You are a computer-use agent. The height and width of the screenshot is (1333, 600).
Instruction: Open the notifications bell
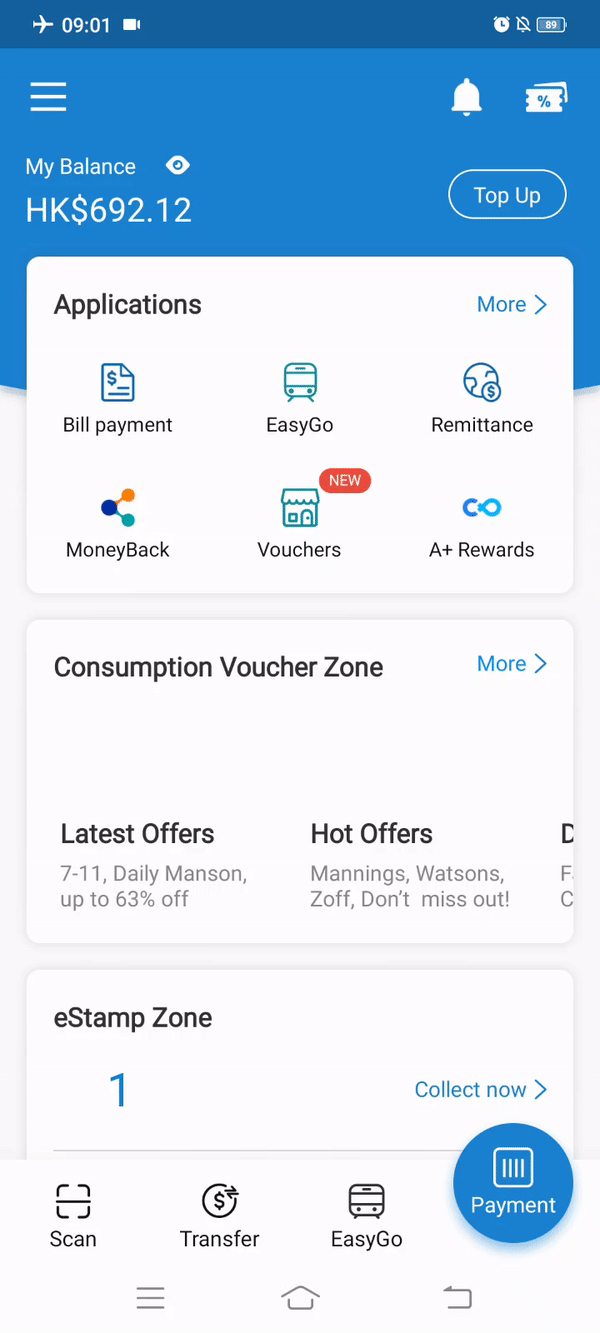[x=466, y=97]
